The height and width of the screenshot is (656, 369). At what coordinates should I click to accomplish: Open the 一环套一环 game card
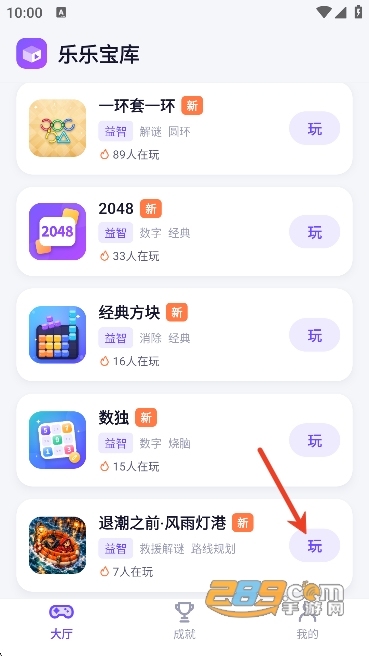tap(184, 128)
